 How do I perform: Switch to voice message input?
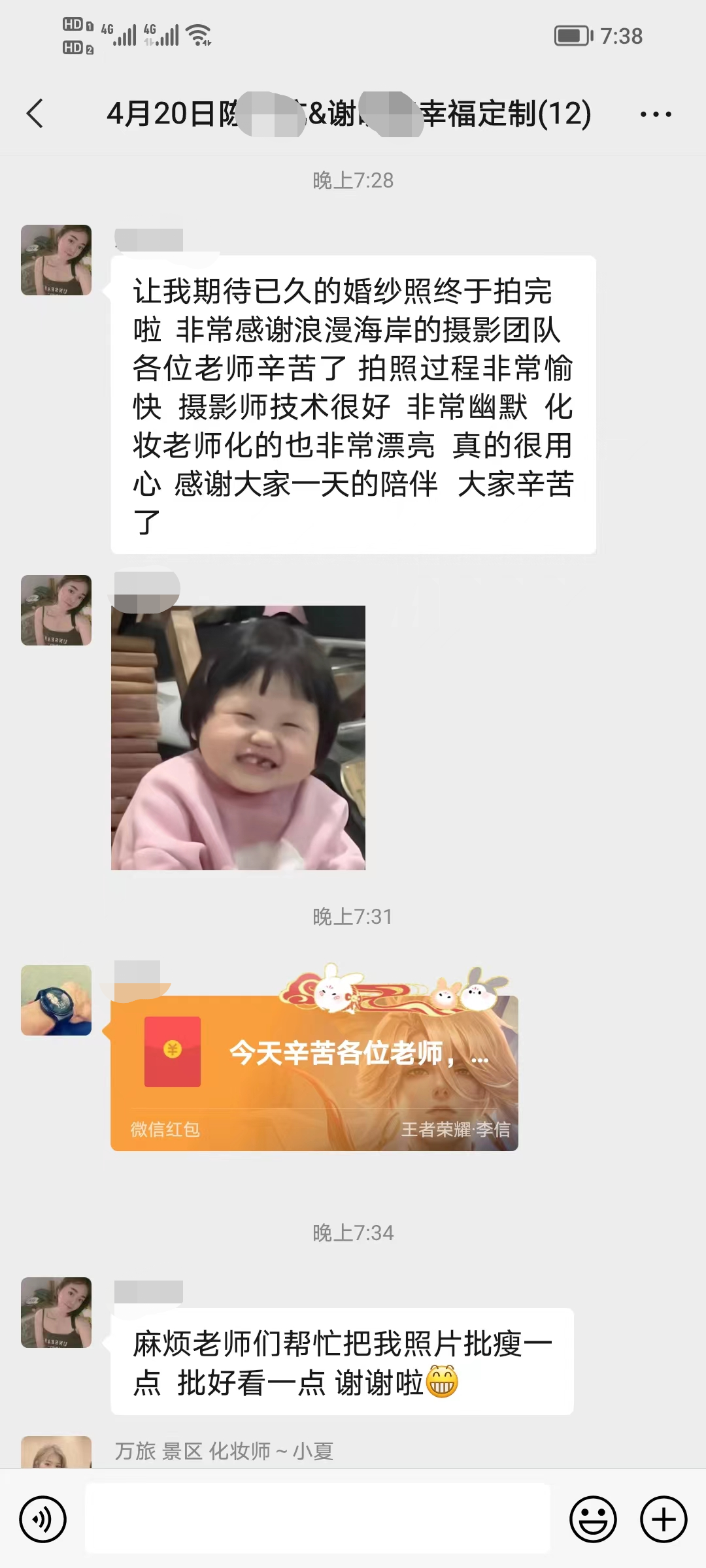coord(43,1519)
